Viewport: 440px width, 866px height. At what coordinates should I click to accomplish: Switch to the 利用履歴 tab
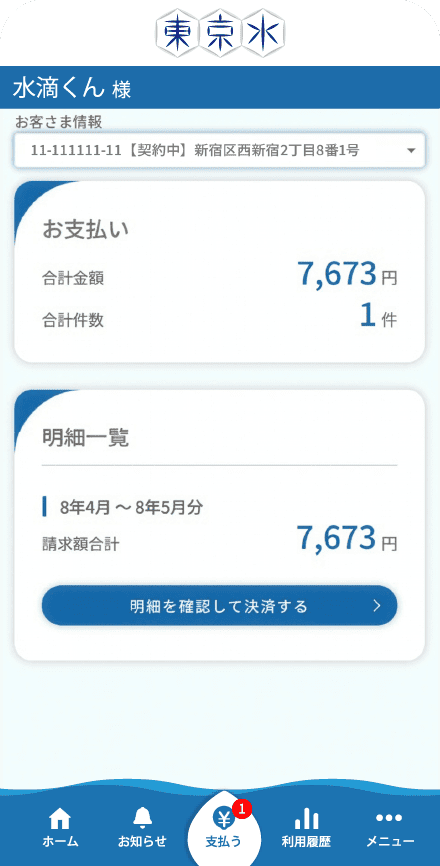(306, 828)
